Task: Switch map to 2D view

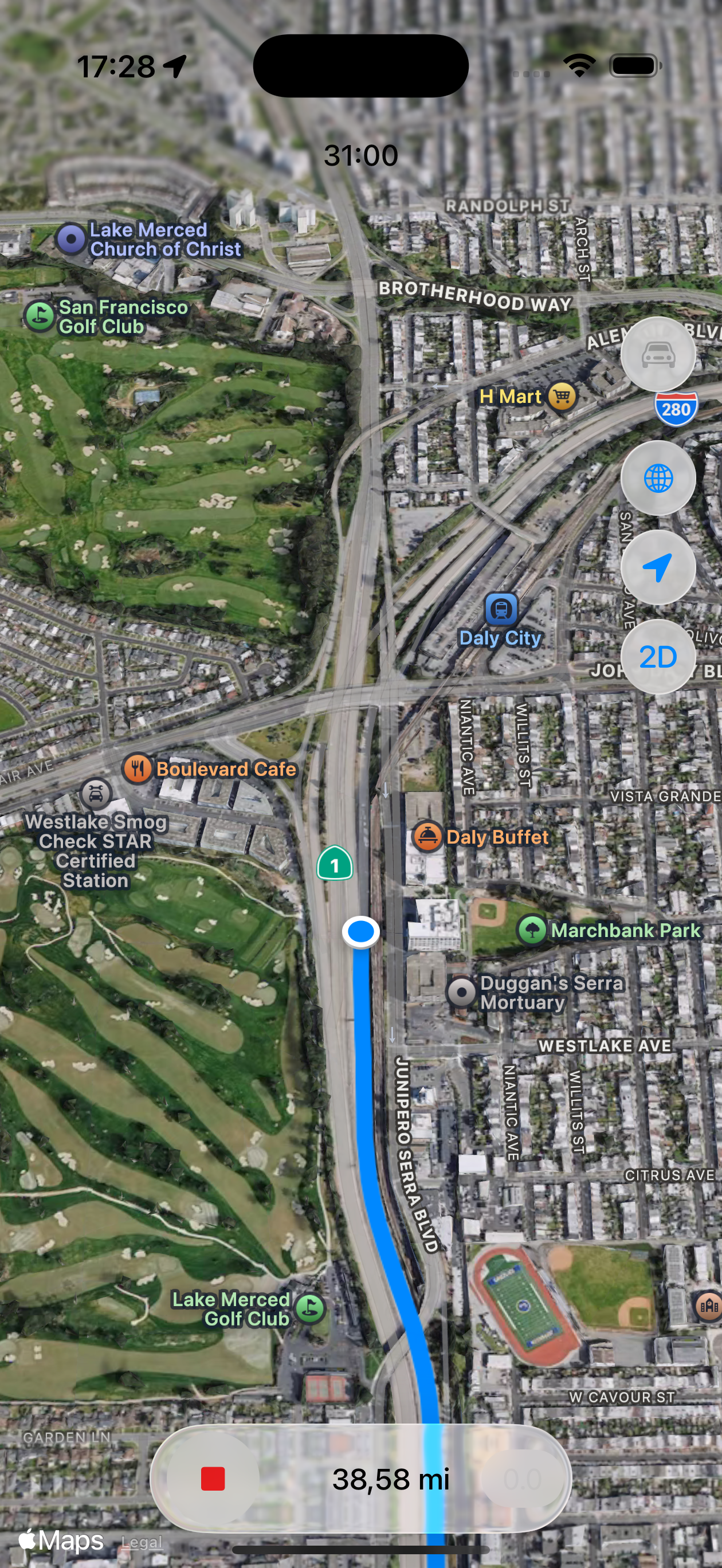Action: (x=657, y=657)
